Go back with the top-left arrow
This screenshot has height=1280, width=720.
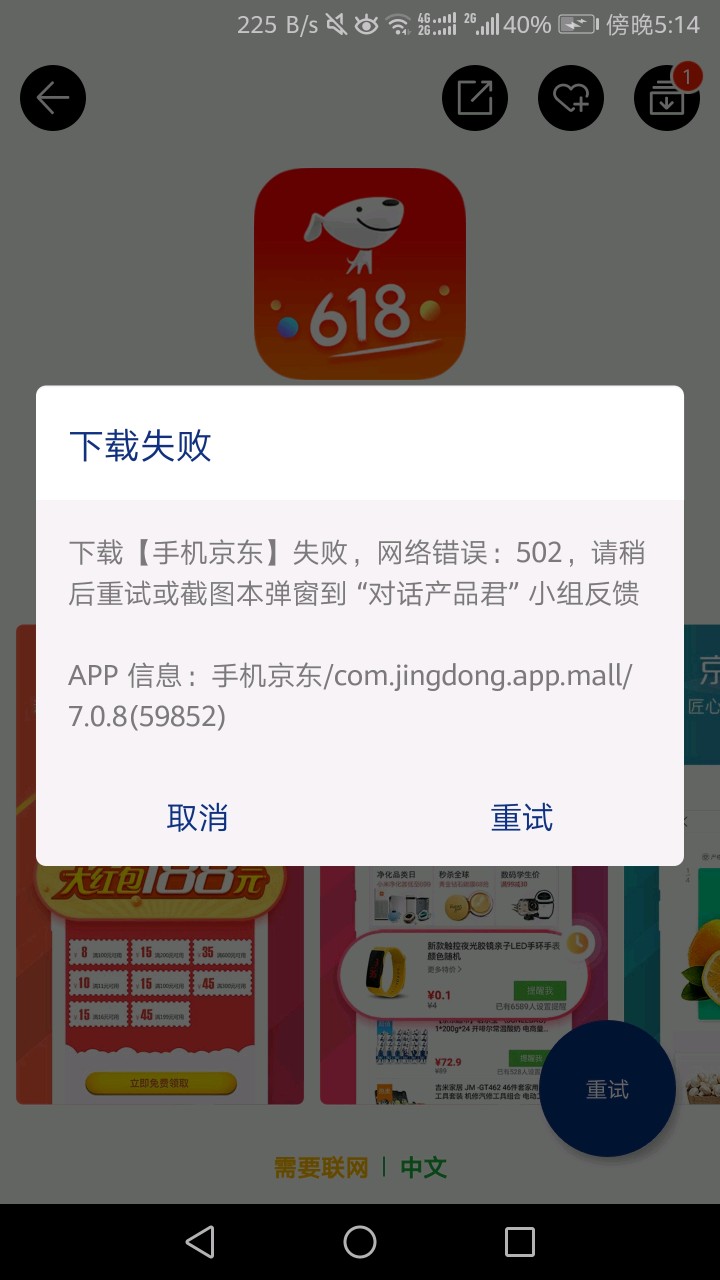point(53,98)
